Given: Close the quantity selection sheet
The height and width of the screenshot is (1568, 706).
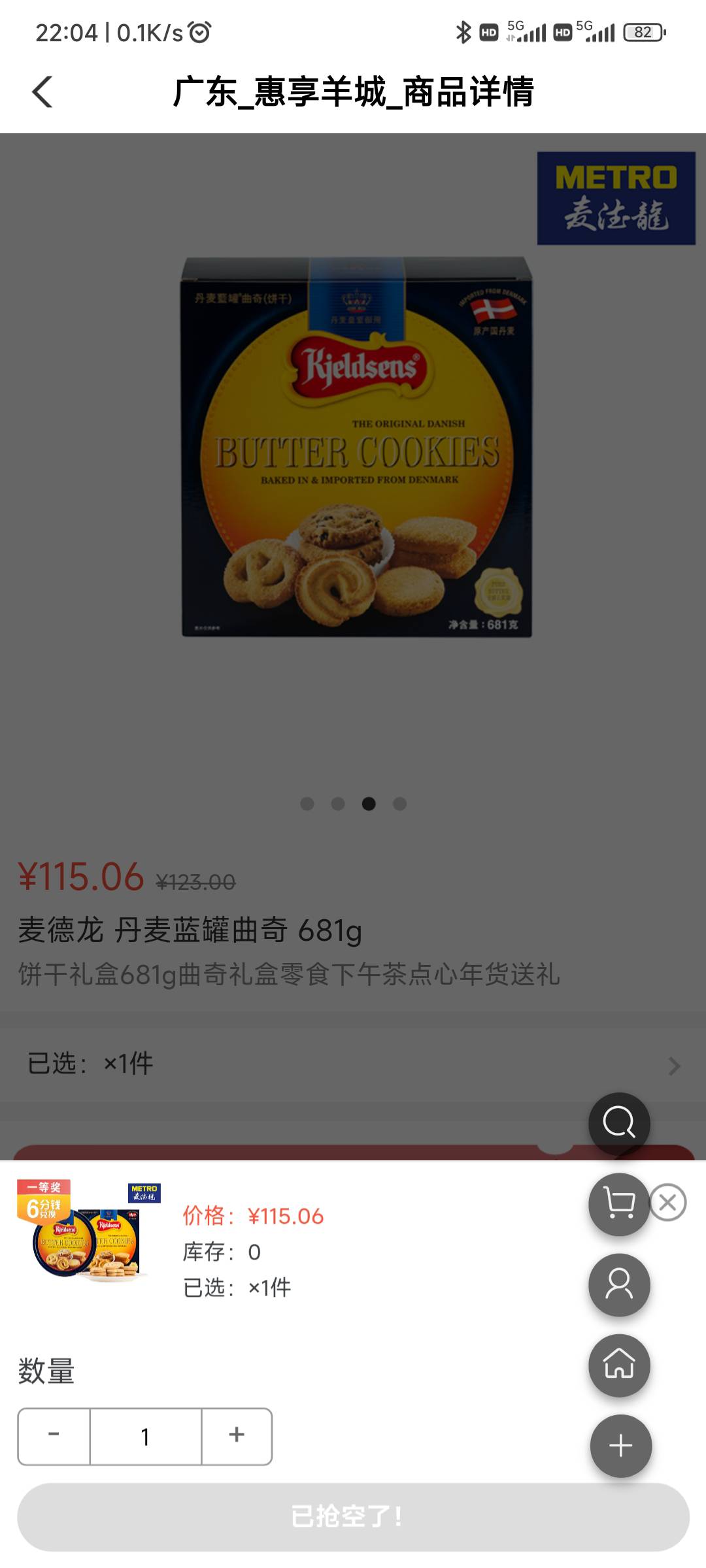Looking at the screenshot, I should point(667,1202).
